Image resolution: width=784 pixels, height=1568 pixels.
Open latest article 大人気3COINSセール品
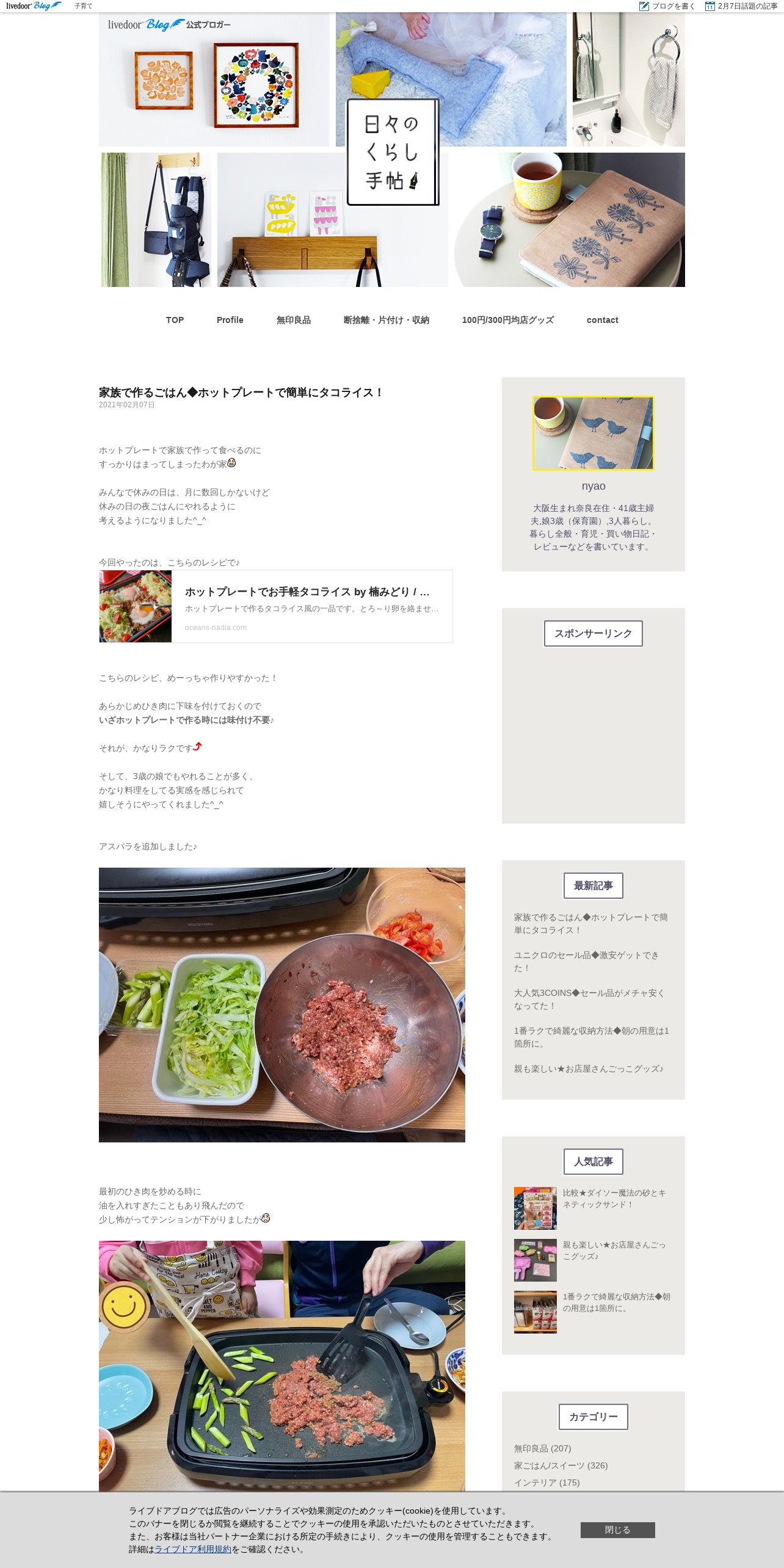(x=589, y=999)
